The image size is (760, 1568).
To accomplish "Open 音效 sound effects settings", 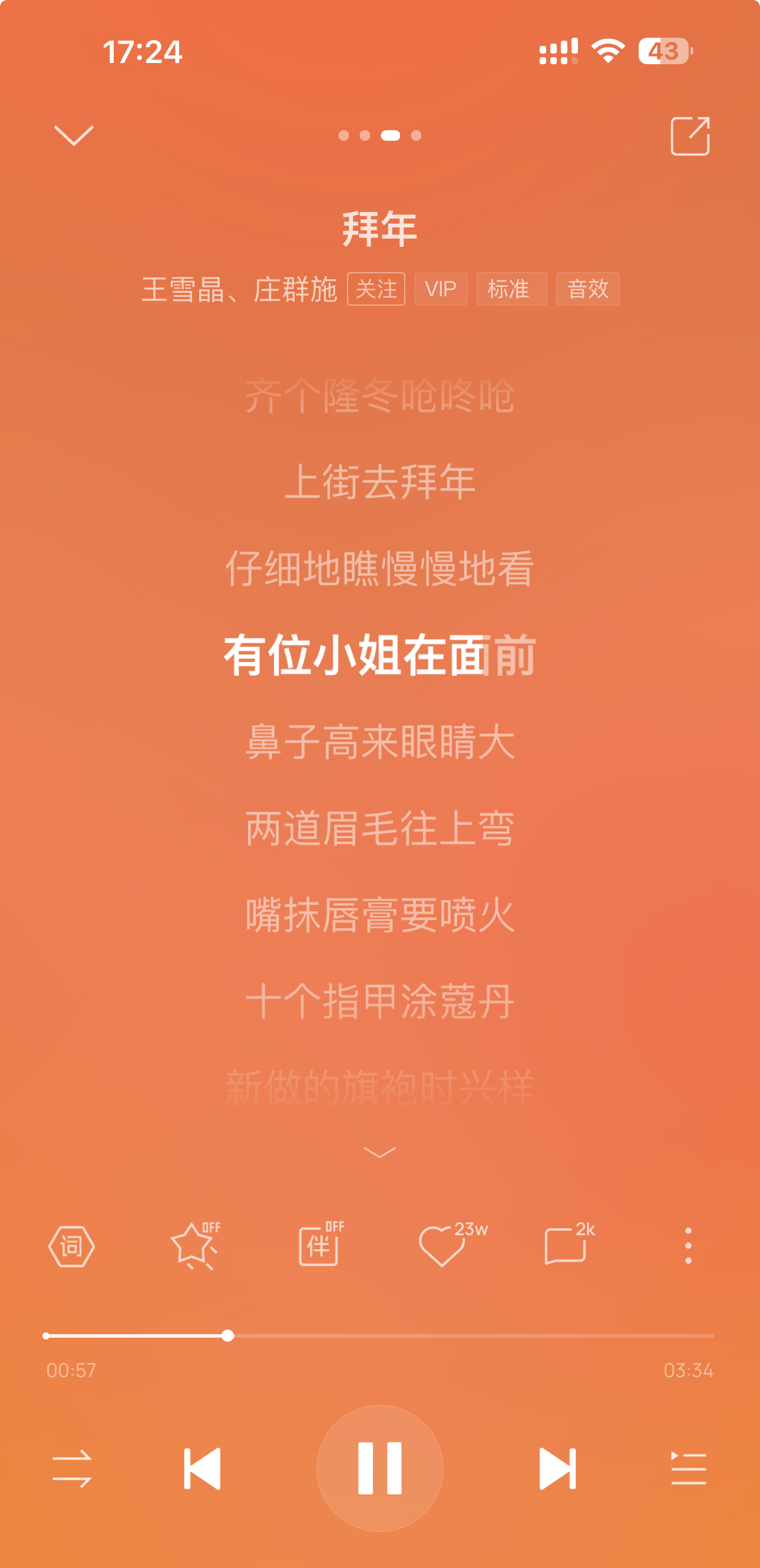I will [x=587, y=289].
